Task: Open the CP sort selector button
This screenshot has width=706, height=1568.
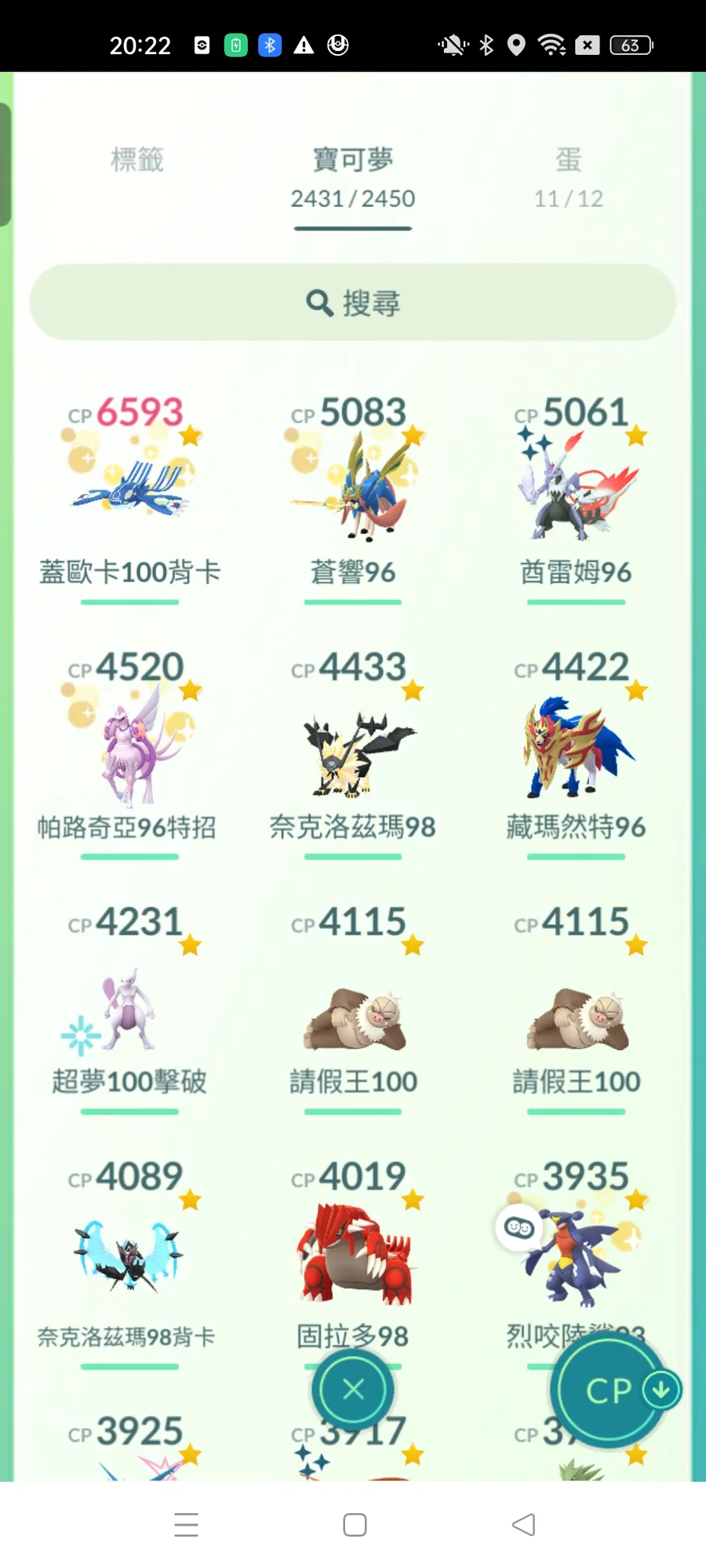Action: [608, 1390]
